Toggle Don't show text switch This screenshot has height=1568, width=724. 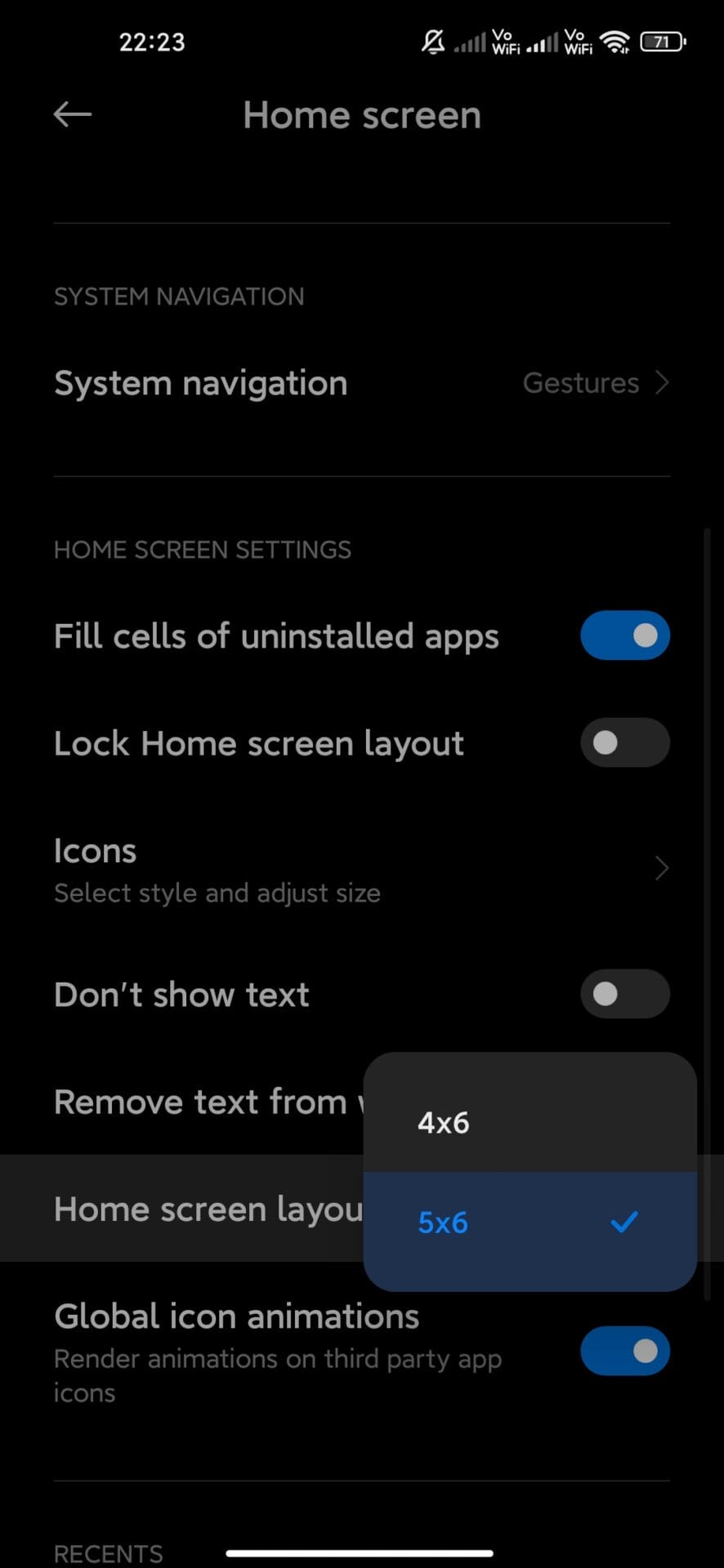coord(624,994)
